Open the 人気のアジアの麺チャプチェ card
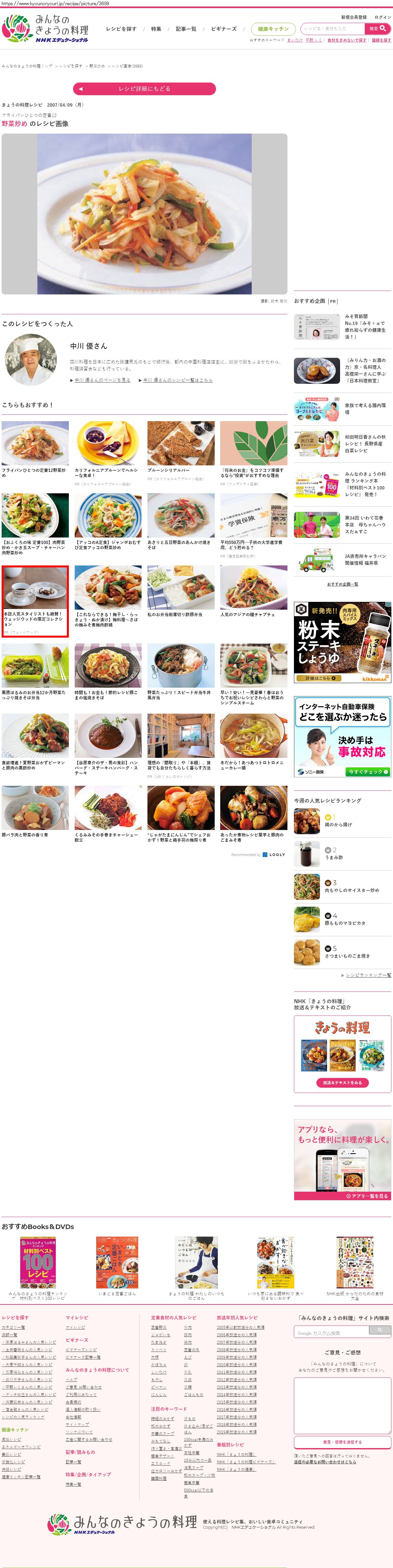 pyautogui.click(x=254, y=591)
